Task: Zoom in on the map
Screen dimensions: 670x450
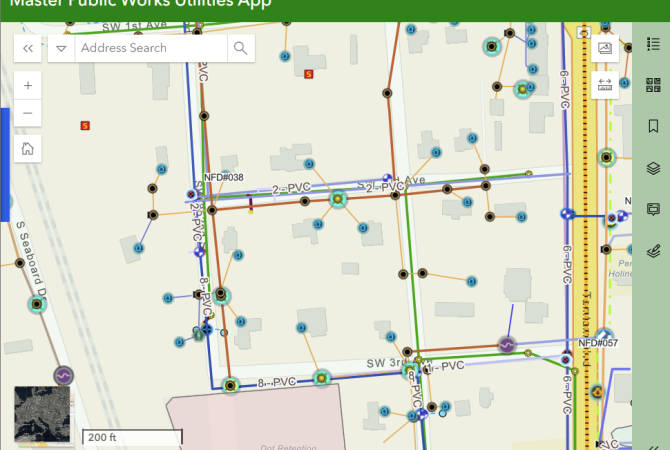Action: 28,86
